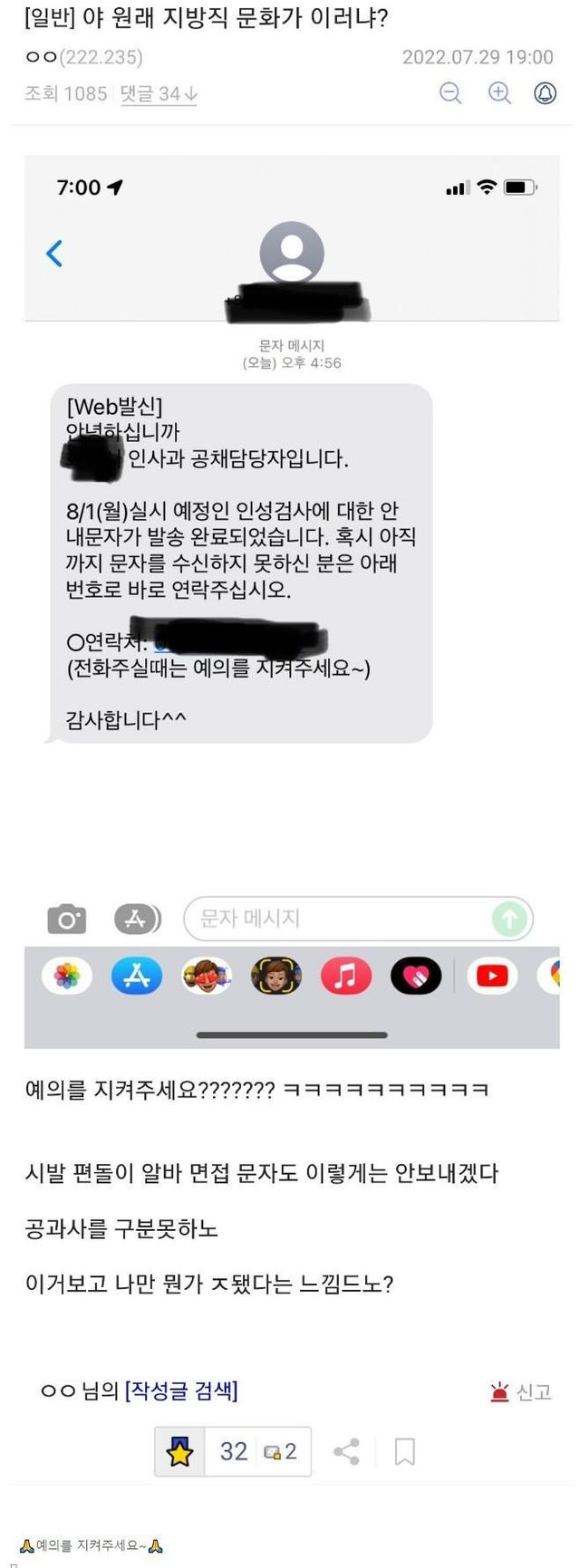
Task: Share this post
Action: tap(346, 1452)
